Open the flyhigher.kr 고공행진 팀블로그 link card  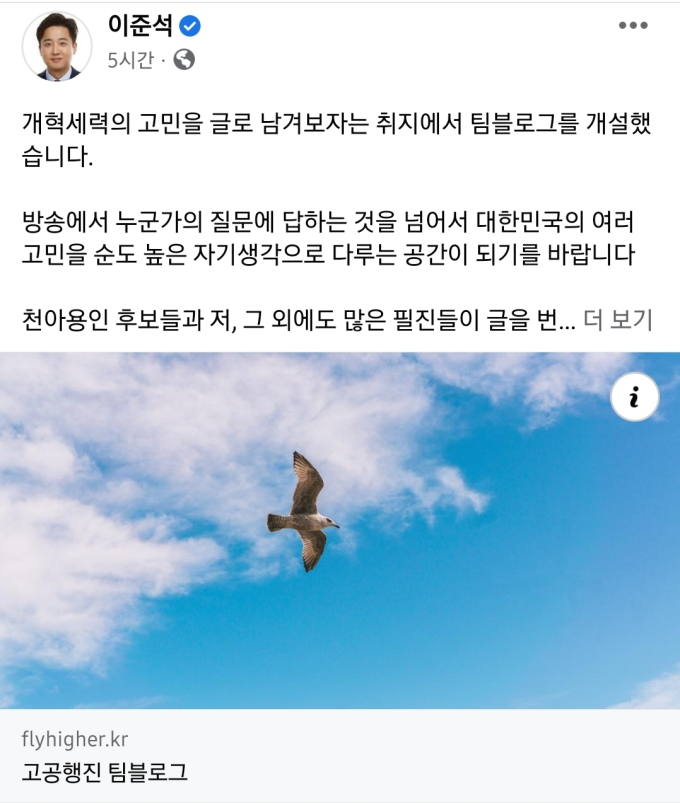[340, 756]
